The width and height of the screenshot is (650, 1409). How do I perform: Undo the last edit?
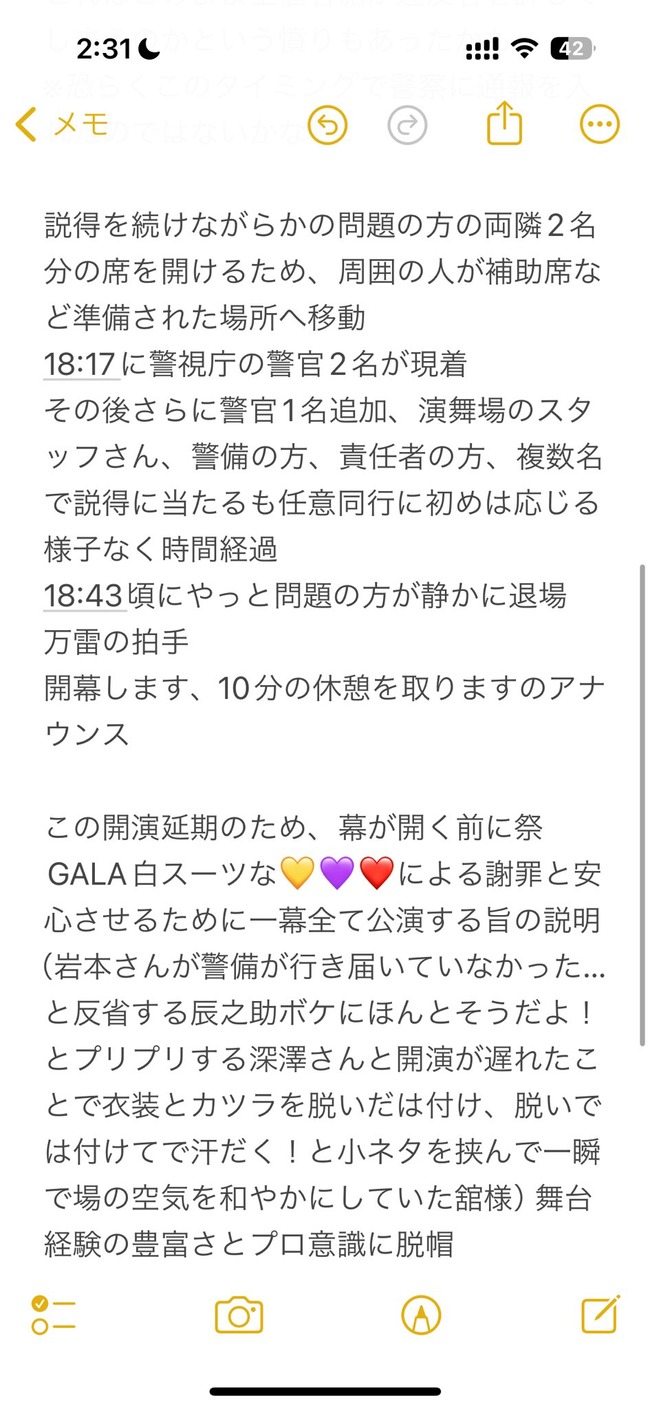pyautogui.click(x=326, y=125)
